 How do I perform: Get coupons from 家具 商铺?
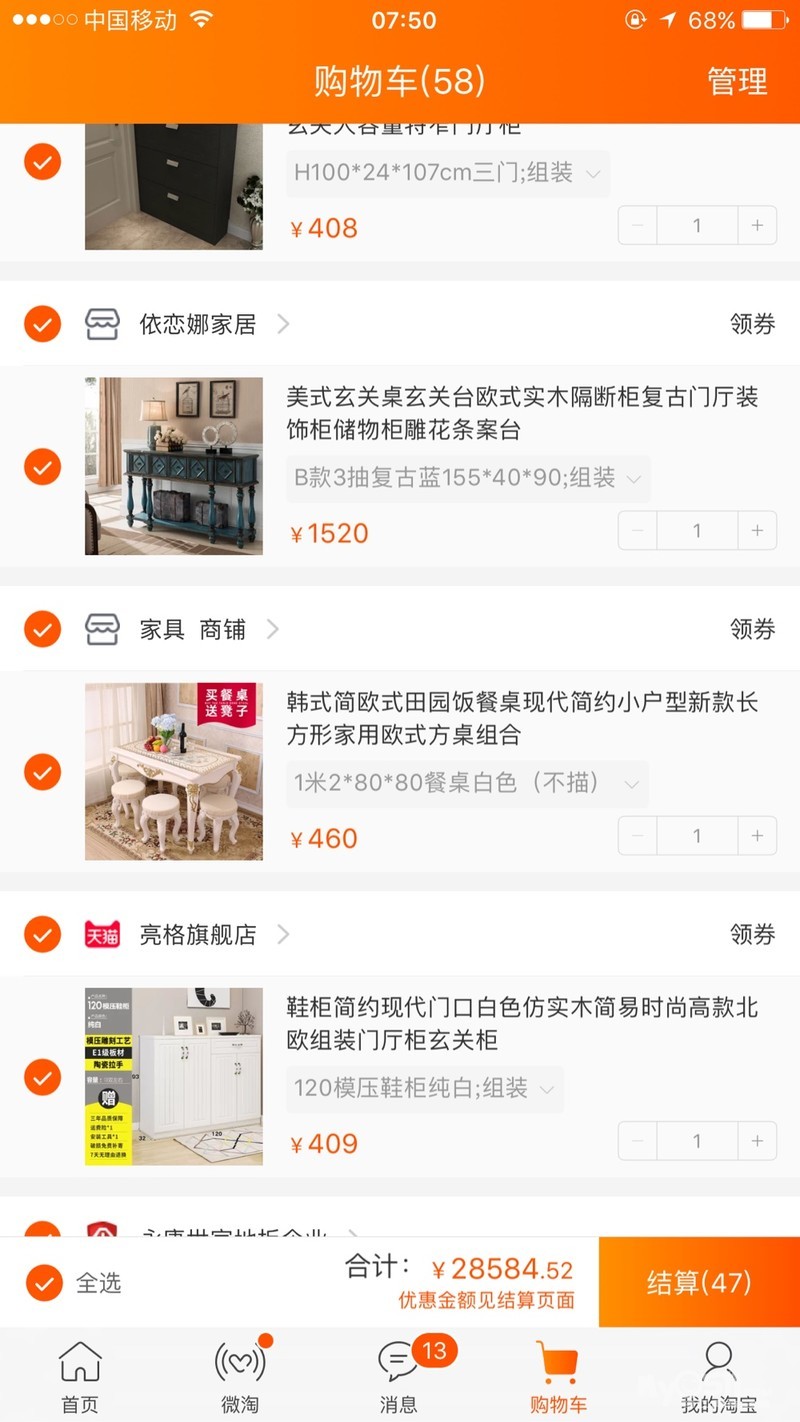(752, 629)
